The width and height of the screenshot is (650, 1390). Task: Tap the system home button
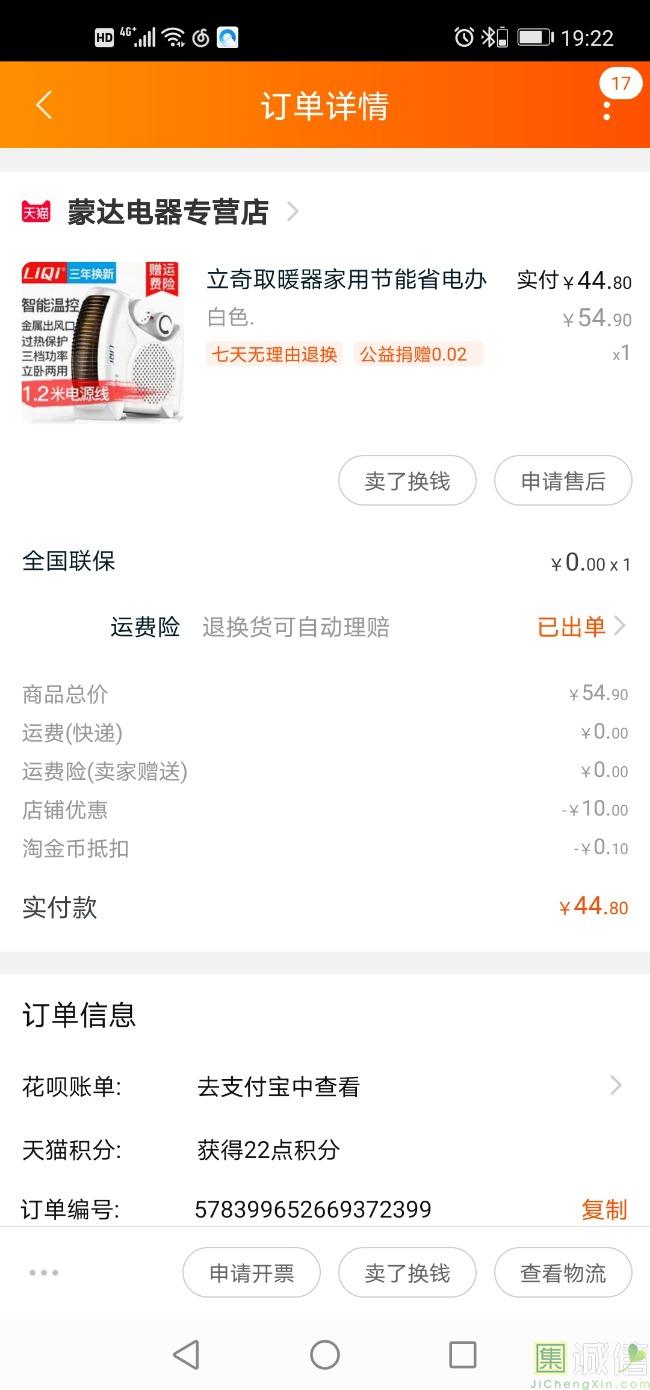click(325, 1355)
